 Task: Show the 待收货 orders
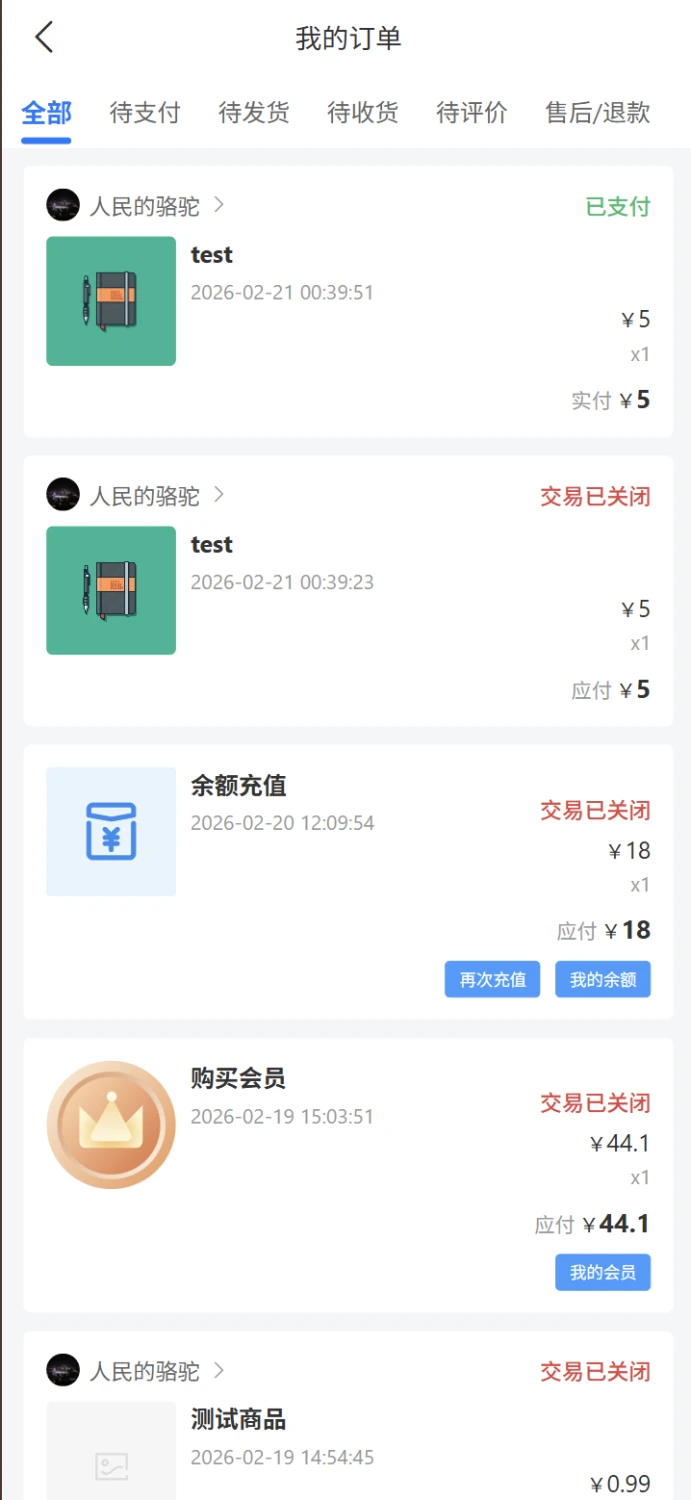pyautogui.click(x=363, y=113)
